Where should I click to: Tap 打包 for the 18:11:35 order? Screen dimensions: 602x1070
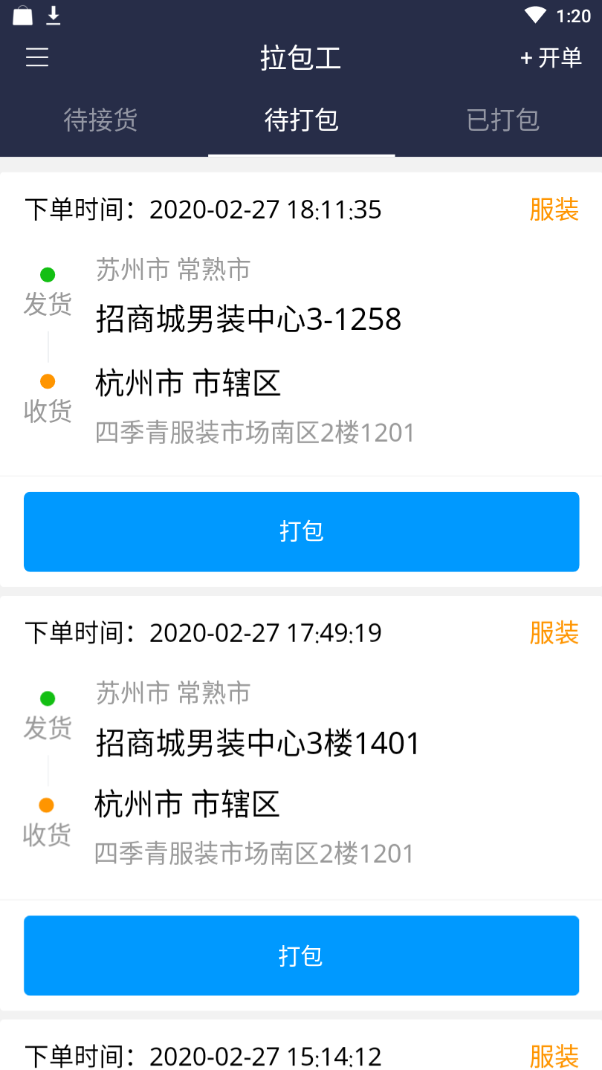(x=301, y=531)
